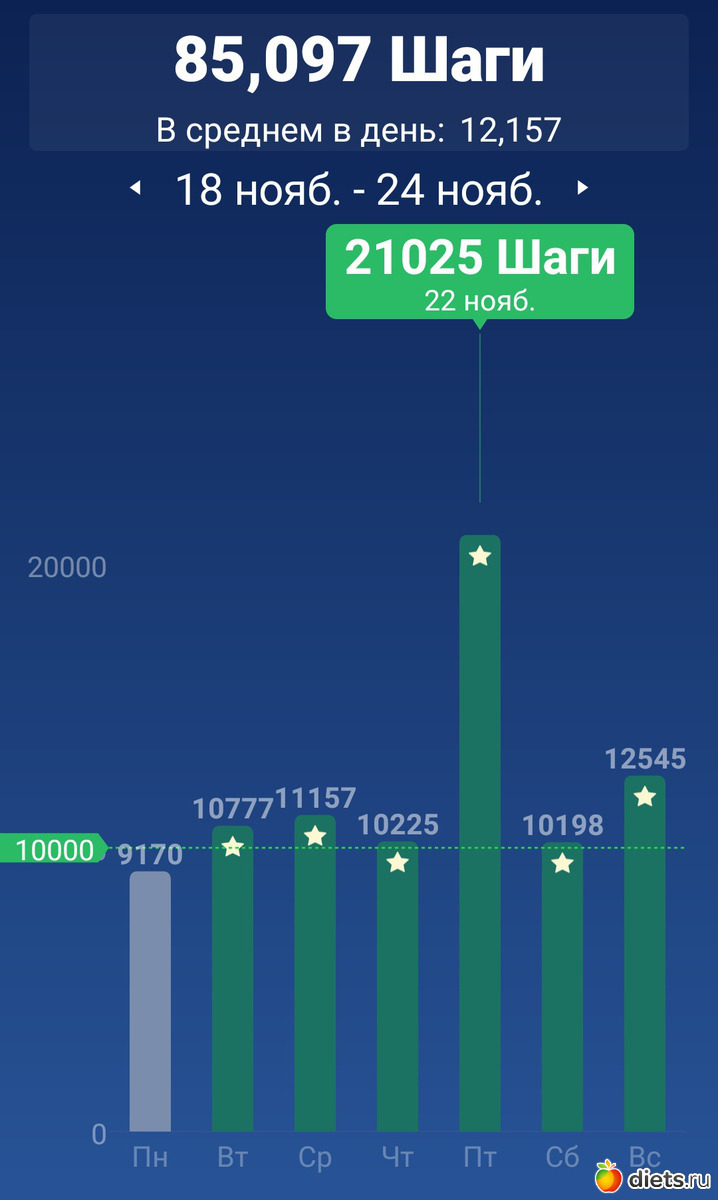Go to the previous week
The image size is (718, 1200).
click(136, 188)
